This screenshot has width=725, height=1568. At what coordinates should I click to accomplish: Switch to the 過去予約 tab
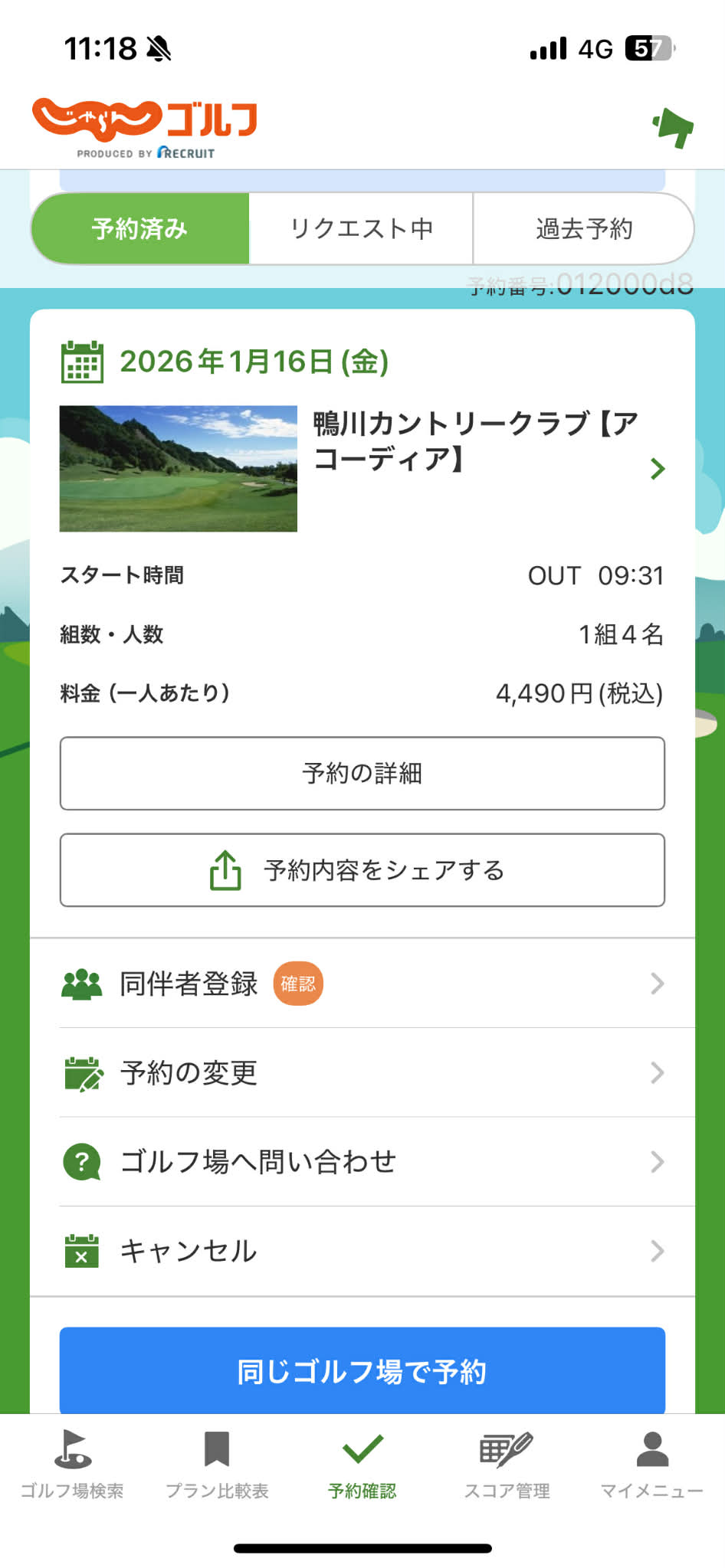(583, 228)
